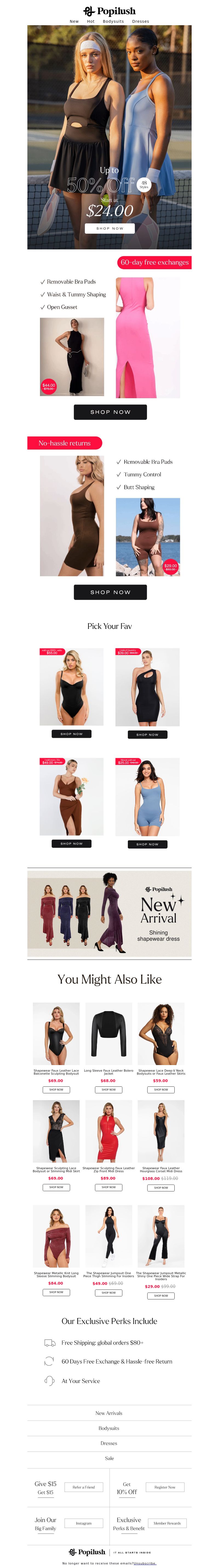Tap Shop Now on 50% Off banner
Screen dimensions: 219x1568
(109, 228)
